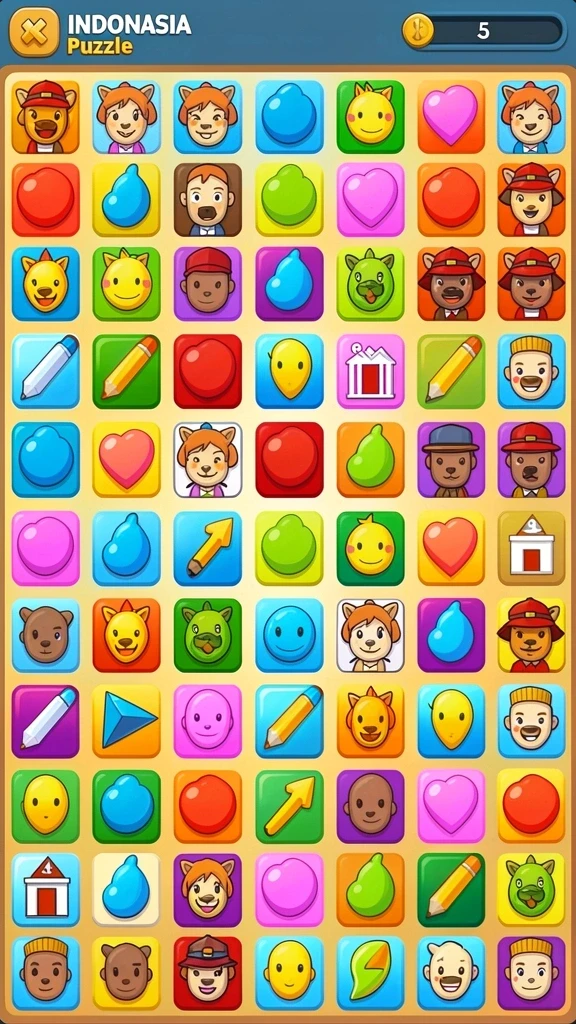Viewport: 576px width, 1024px height.
Task: Tap the purple tile with white pencil
Action: click(x=46, y=721)
